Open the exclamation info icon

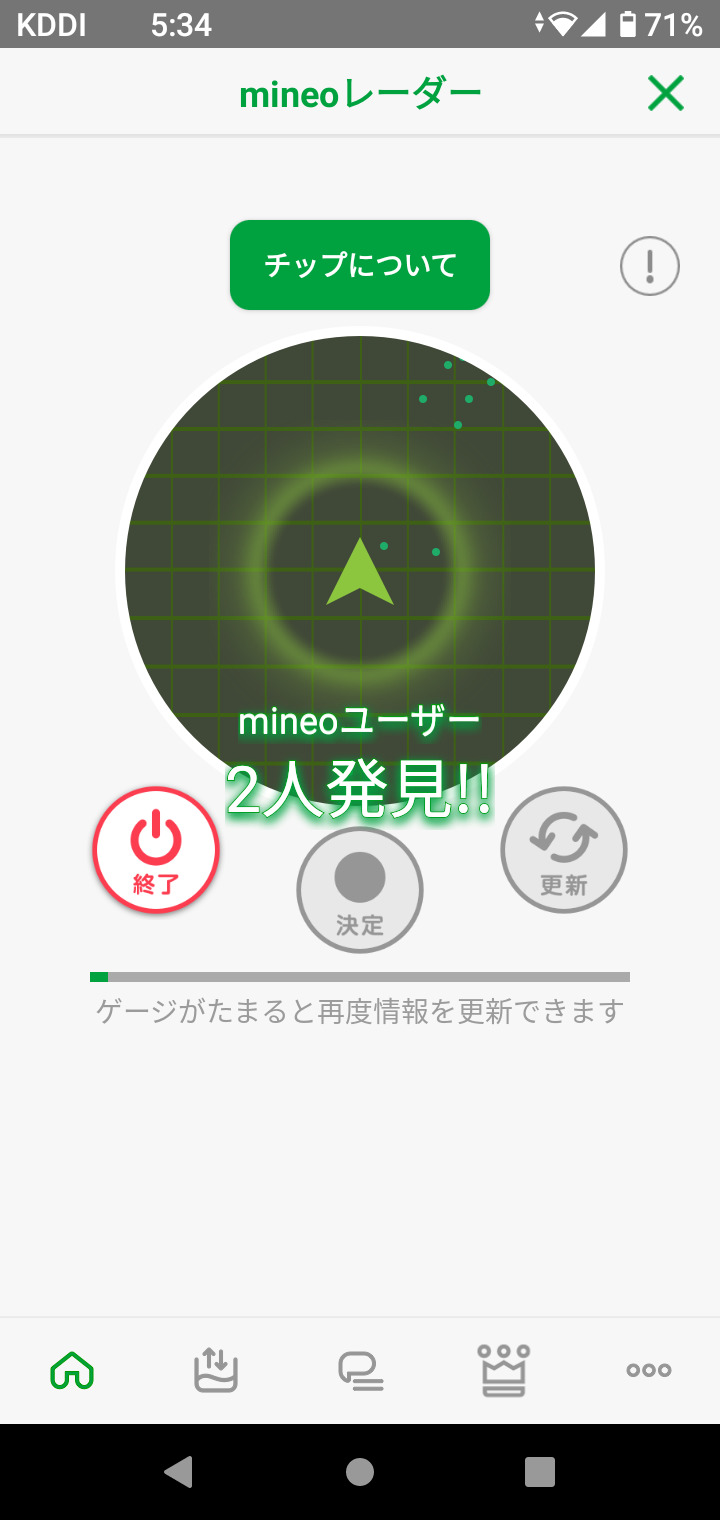(650, 267)
